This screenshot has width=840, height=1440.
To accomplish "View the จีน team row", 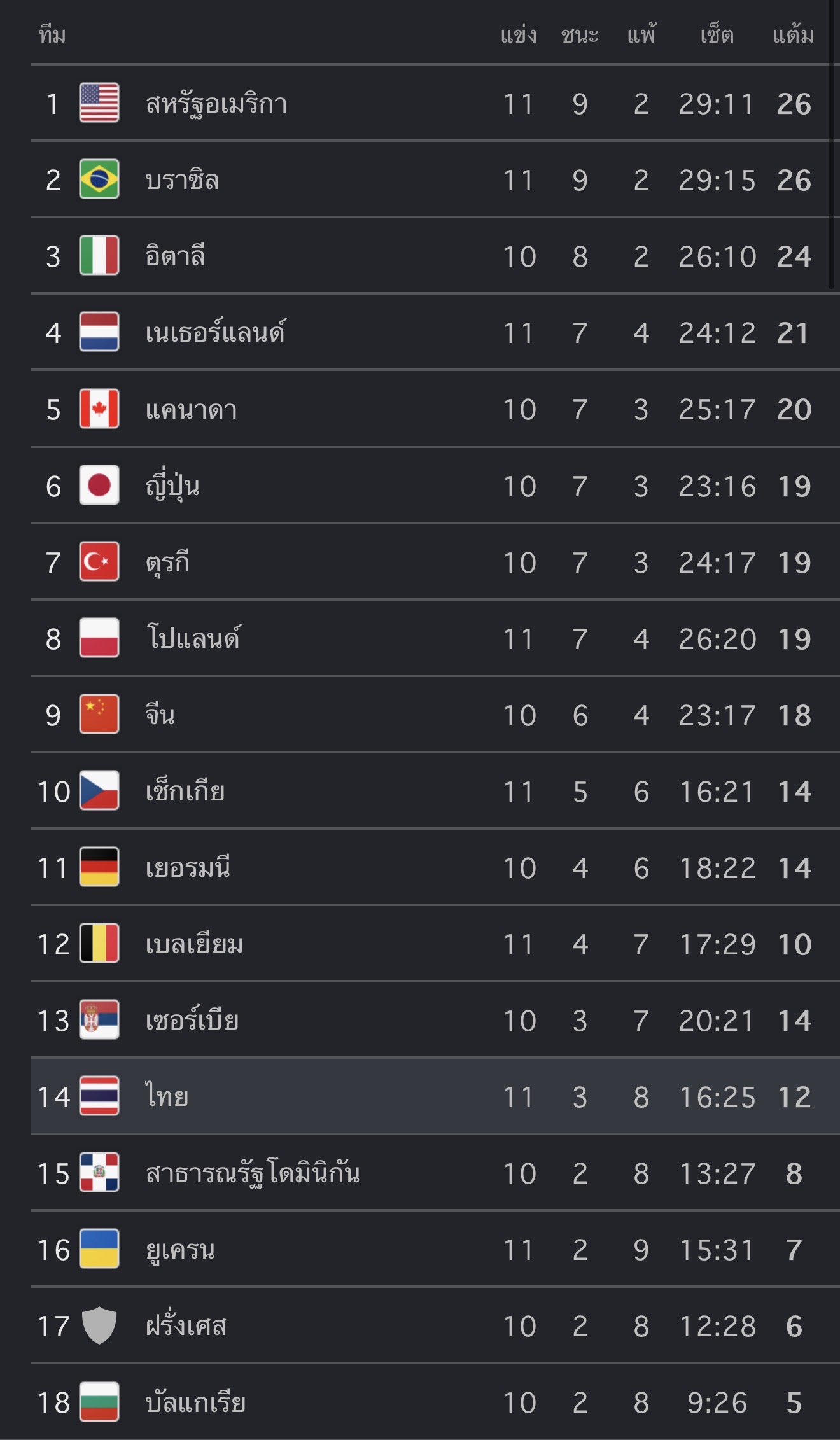I will pos(435,715).
